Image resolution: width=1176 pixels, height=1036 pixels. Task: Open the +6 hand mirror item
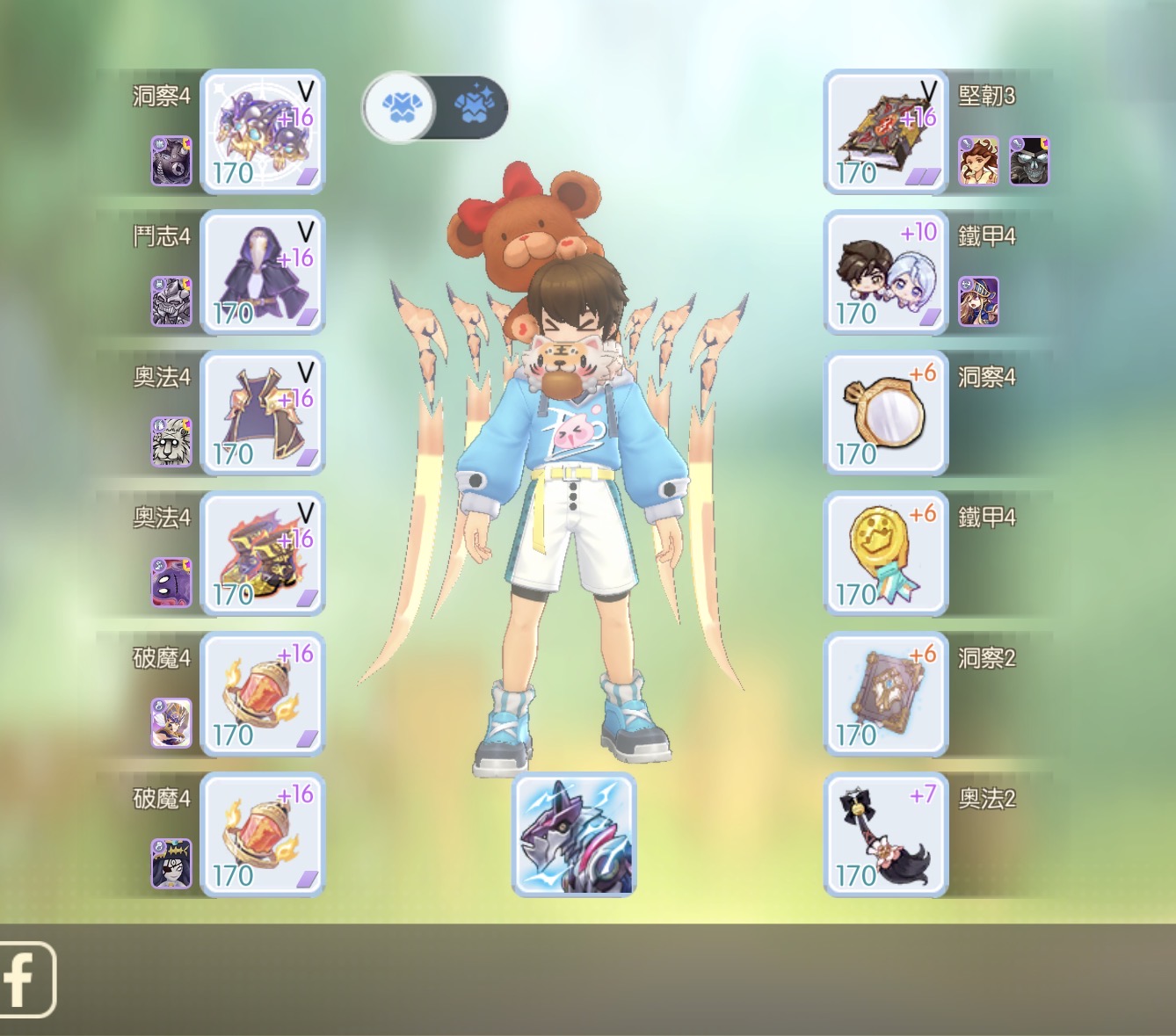coord(886,413)
